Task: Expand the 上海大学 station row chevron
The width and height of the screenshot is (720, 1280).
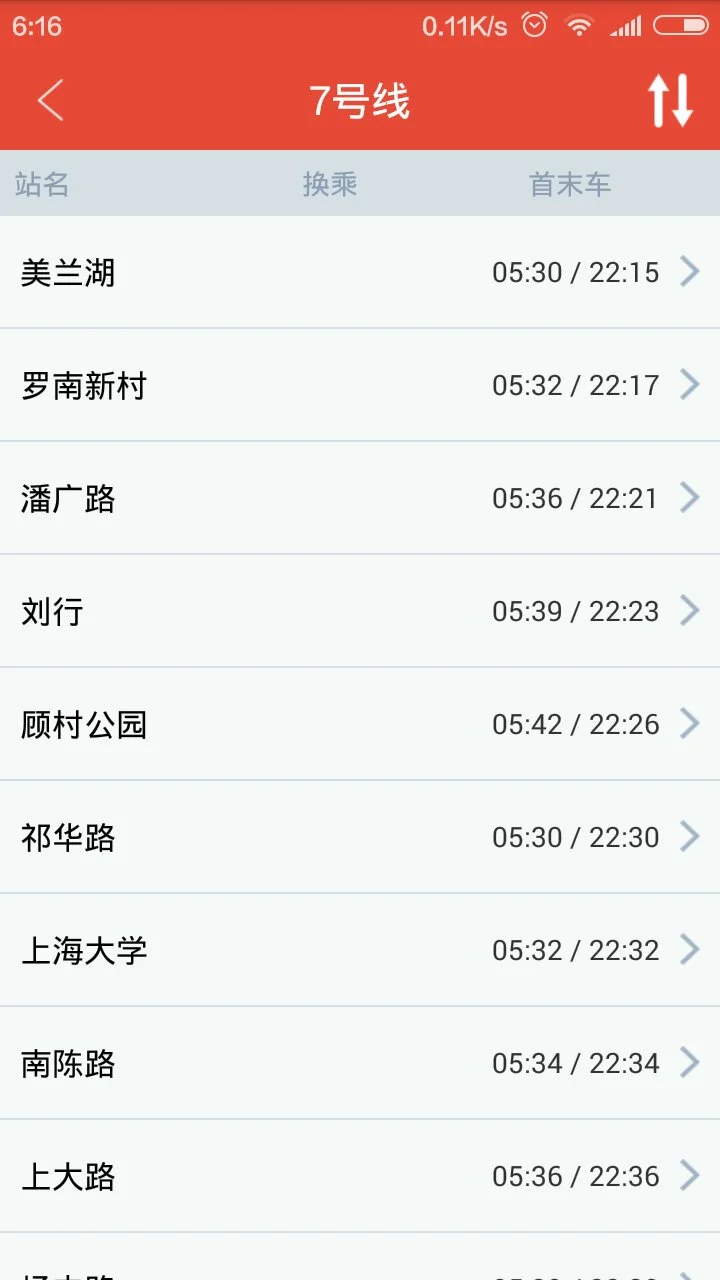Action: [x=690, y=949]
